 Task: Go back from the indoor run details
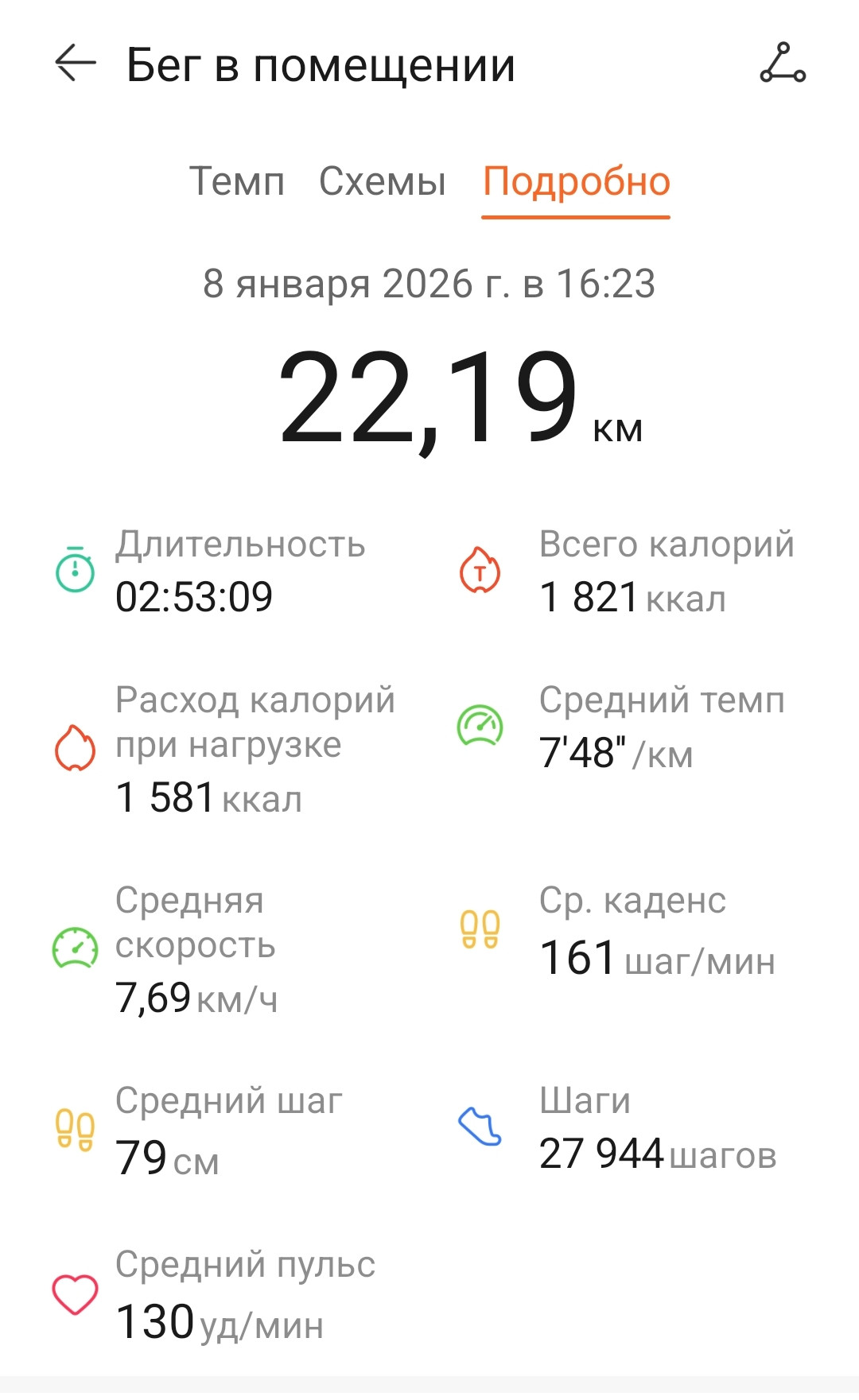[76, 63]
